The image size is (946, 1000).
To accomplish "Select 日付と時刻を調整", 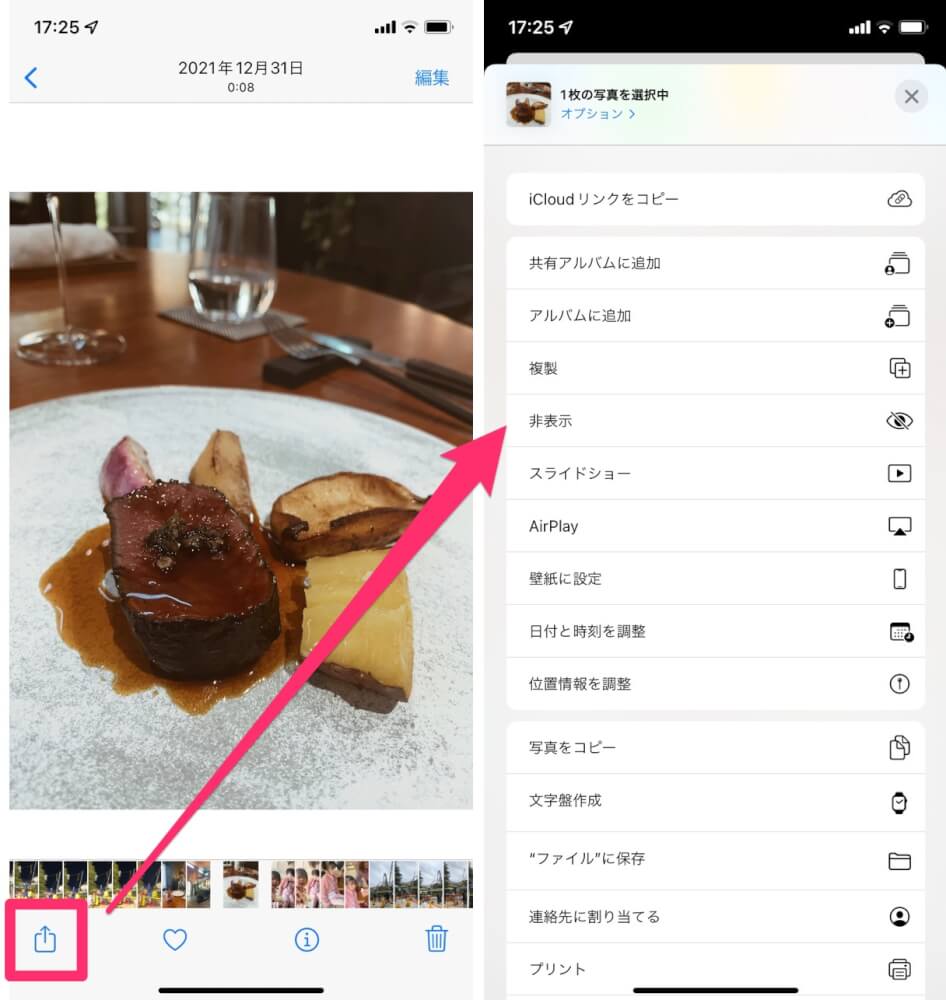I will [x=715, y=631].
